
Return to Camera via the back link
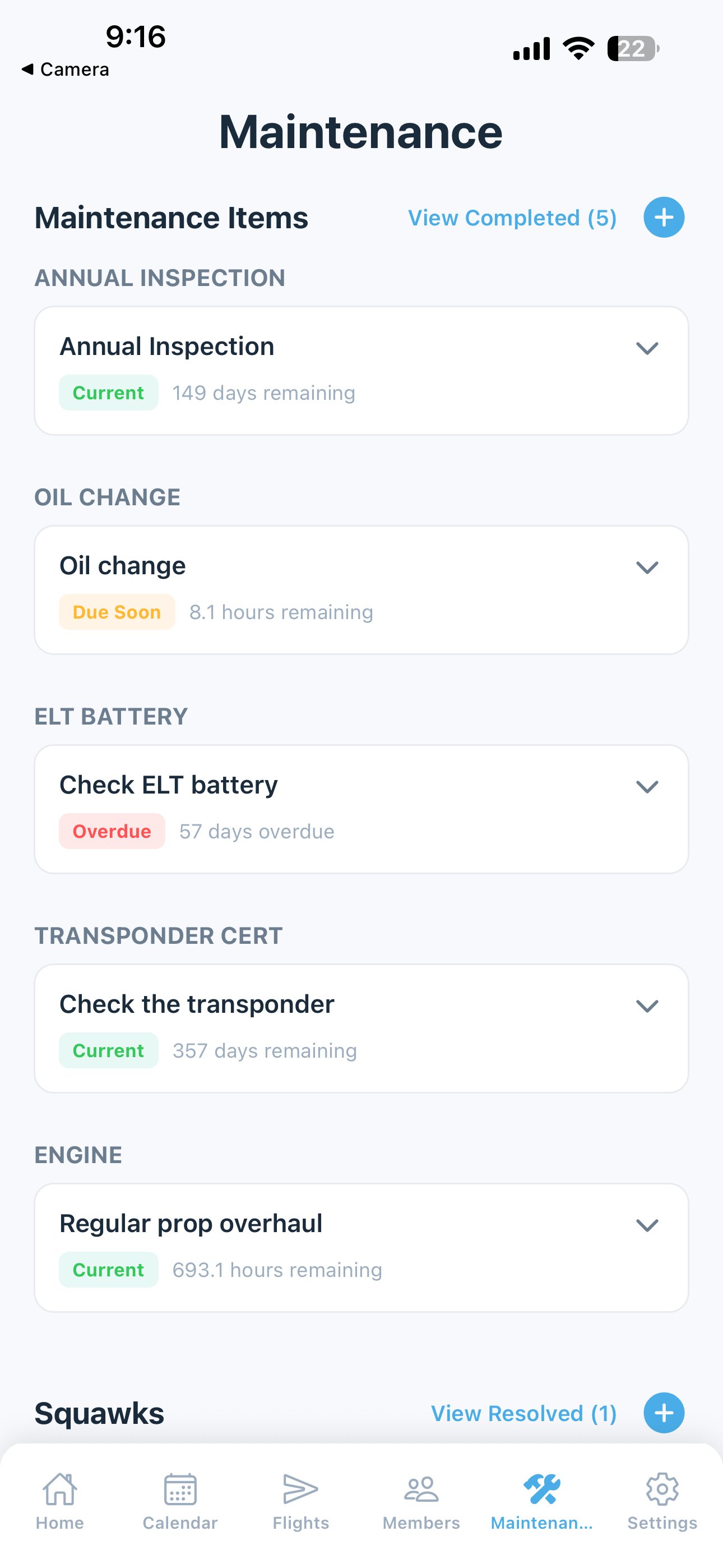coord(67,69)
